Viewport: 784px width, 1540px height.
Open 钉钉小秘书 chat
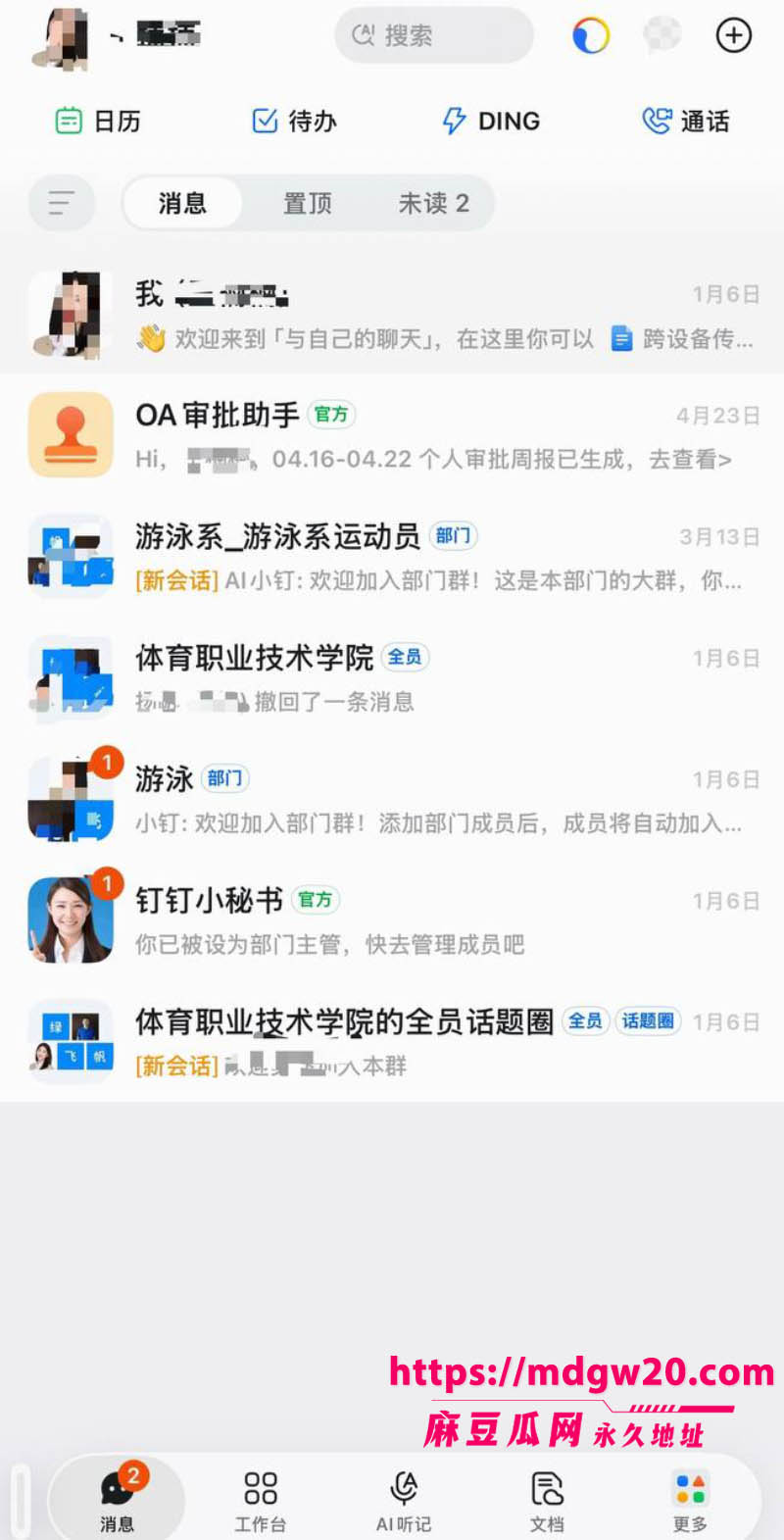point(392,920)
